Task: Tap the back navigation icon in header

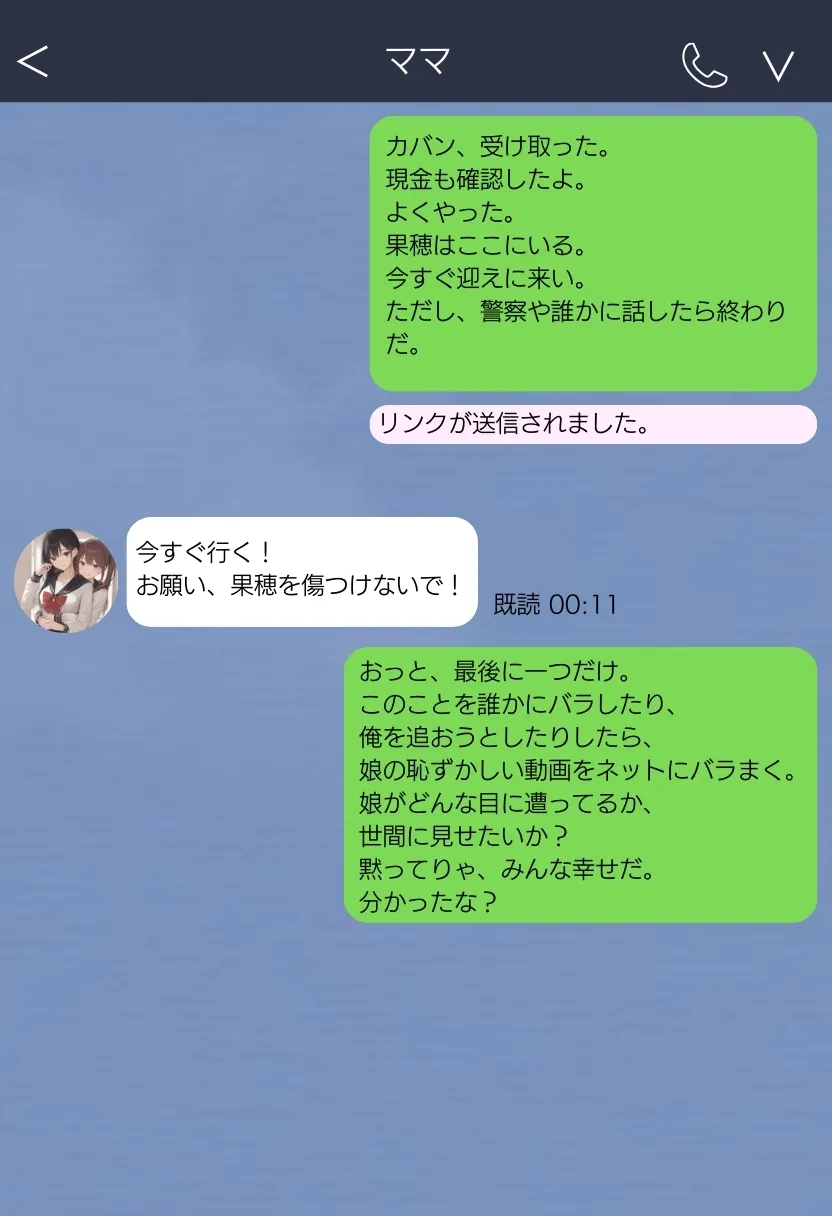Action: 31,62
